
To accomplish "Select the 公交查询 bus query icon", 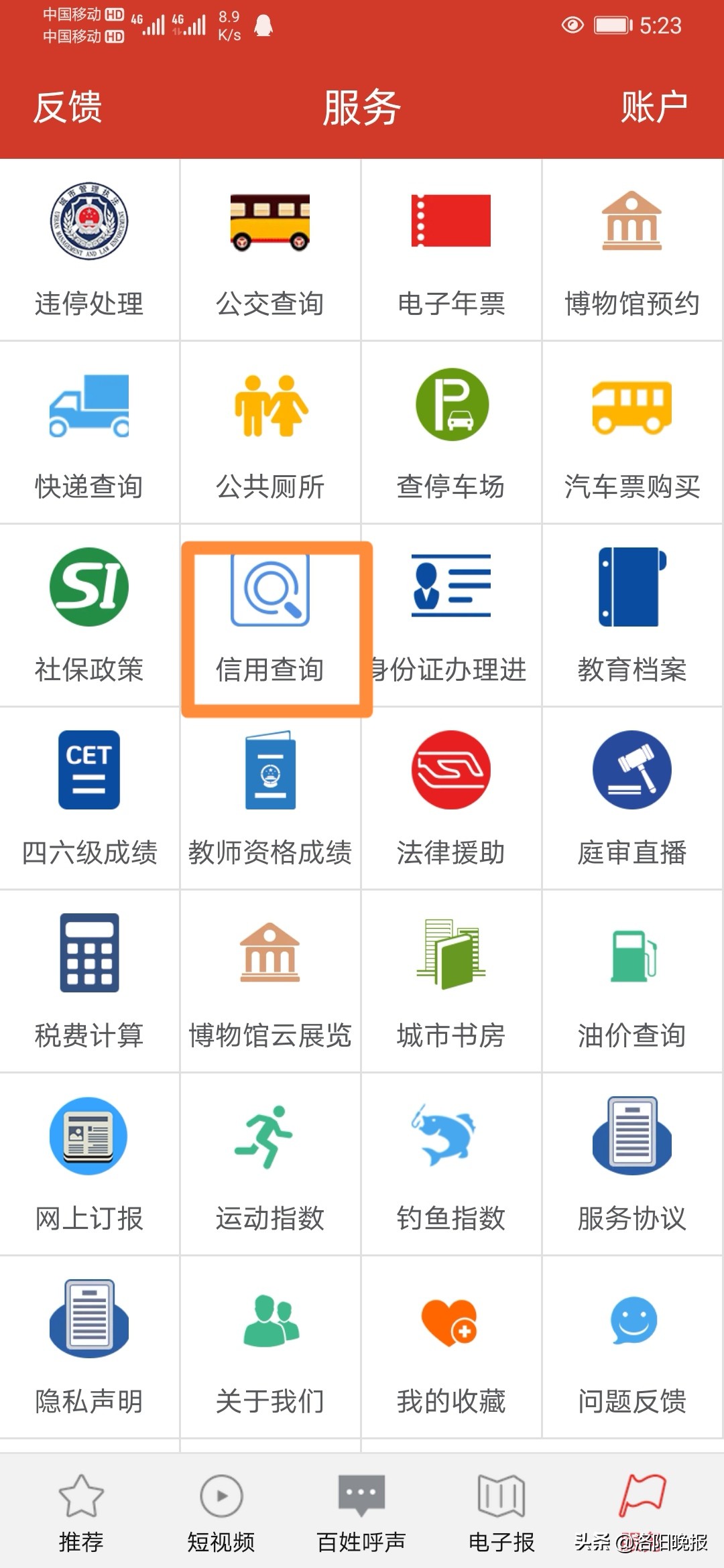I will point(271,248).
